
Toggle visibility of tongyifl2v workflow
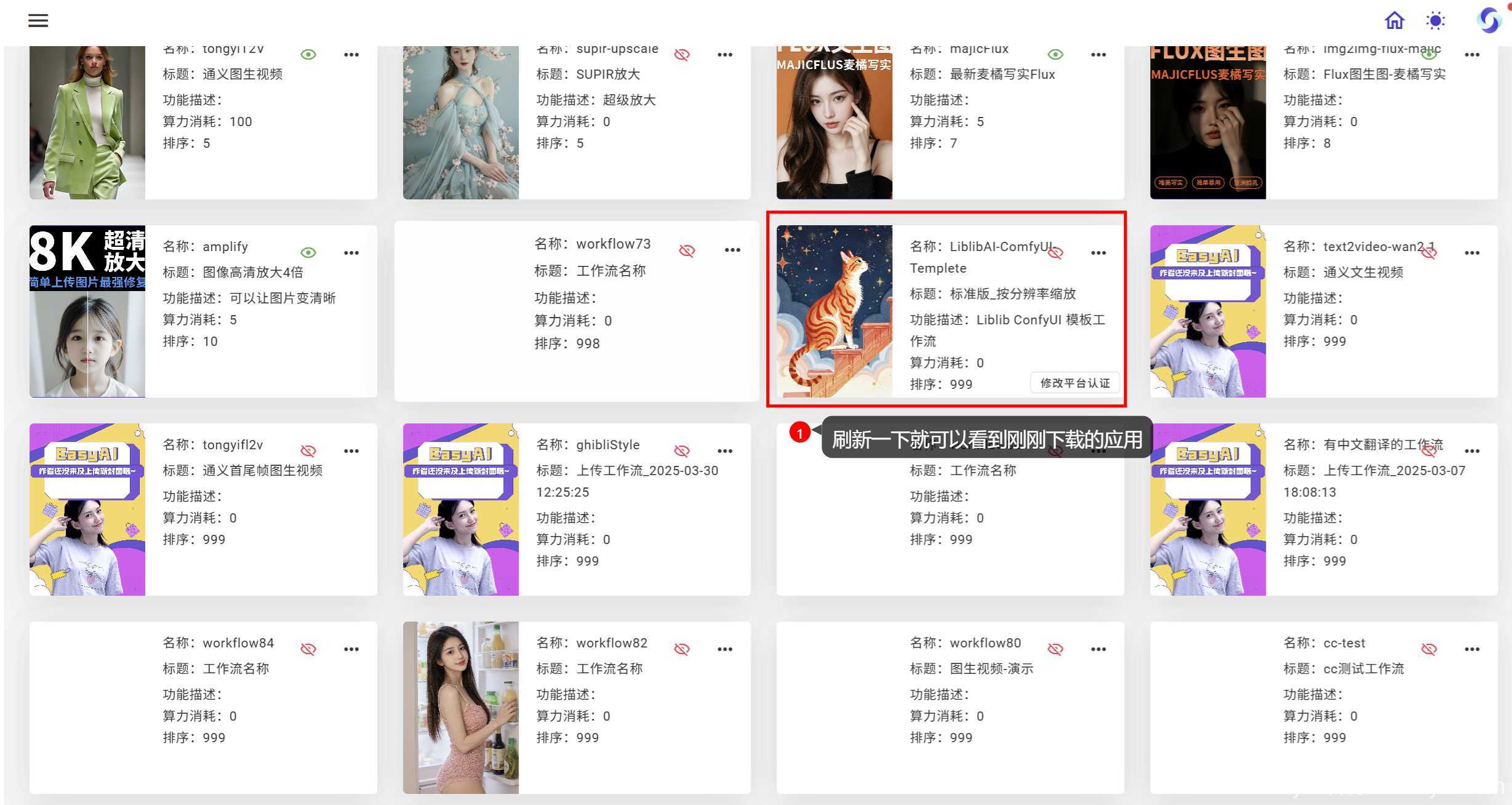[x=308, y=451]
